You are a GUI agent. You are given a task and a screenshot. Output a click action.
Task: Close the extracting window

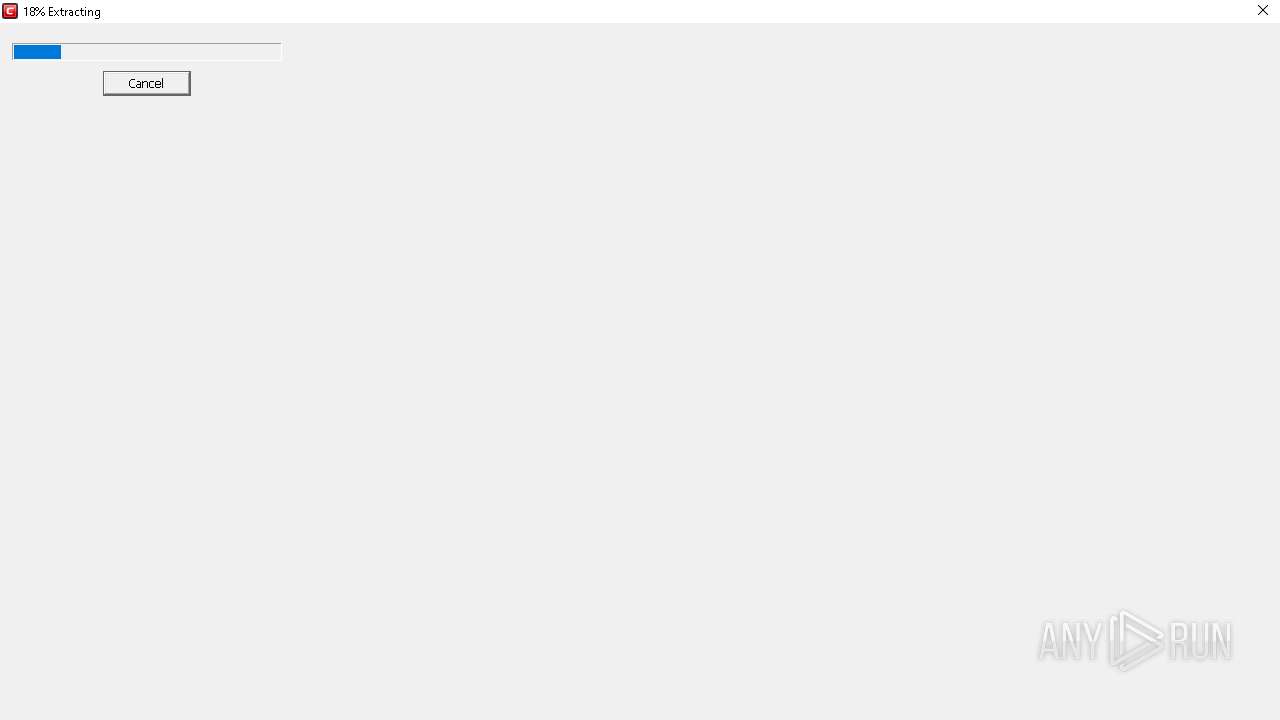click(1262, 11)
